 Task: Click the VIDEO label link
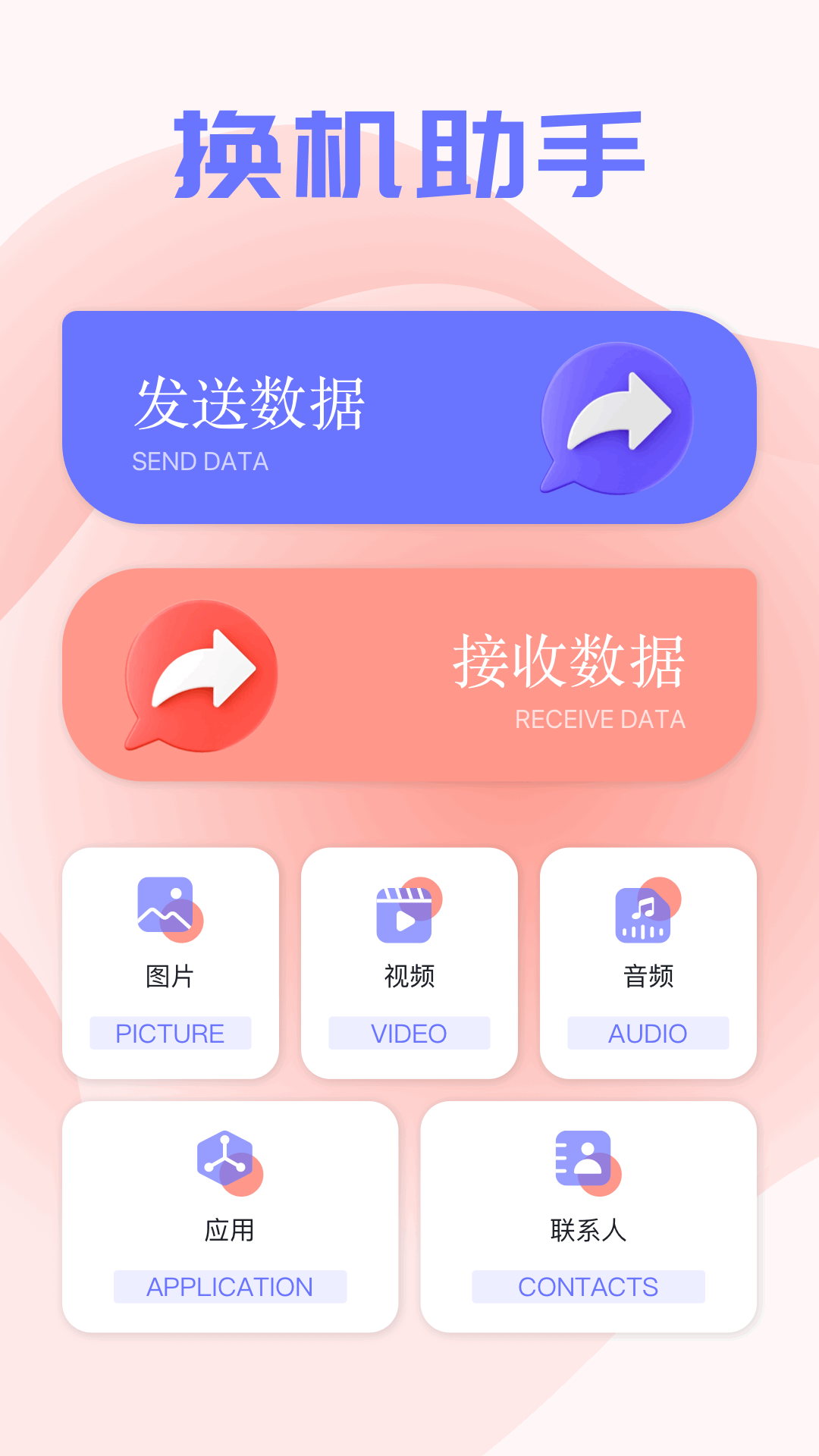point(408,1033)
